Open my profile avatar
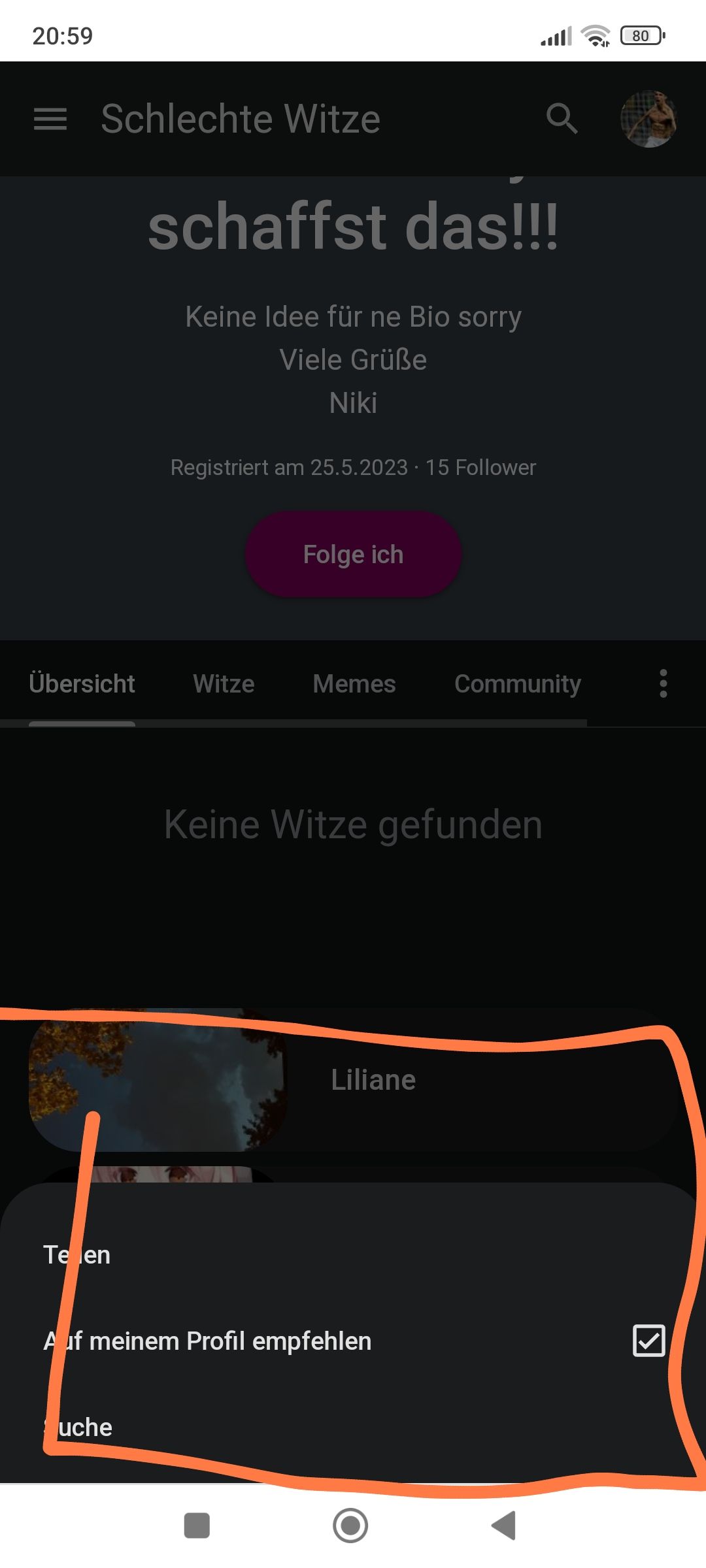 (648, 119)
